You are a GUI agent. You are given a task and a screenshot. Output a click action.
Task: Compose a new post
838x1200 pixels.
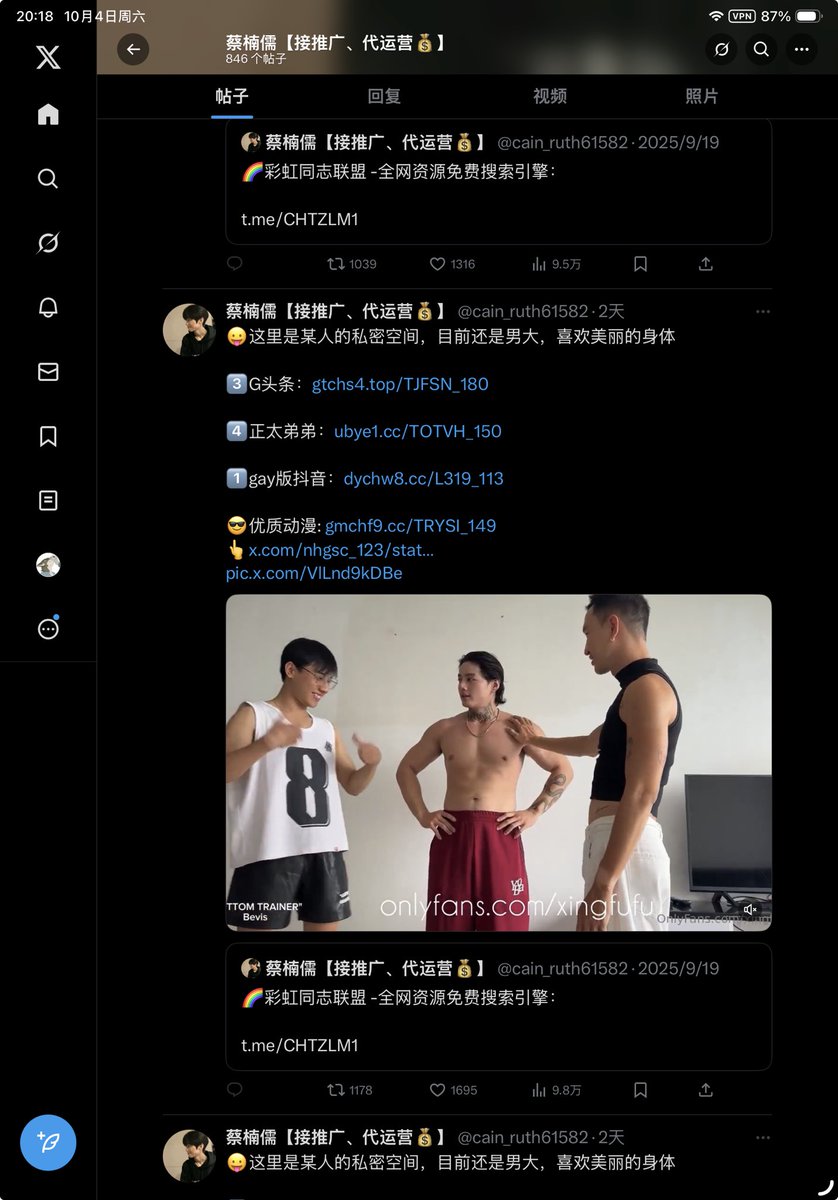click(x=48, y=1142)
